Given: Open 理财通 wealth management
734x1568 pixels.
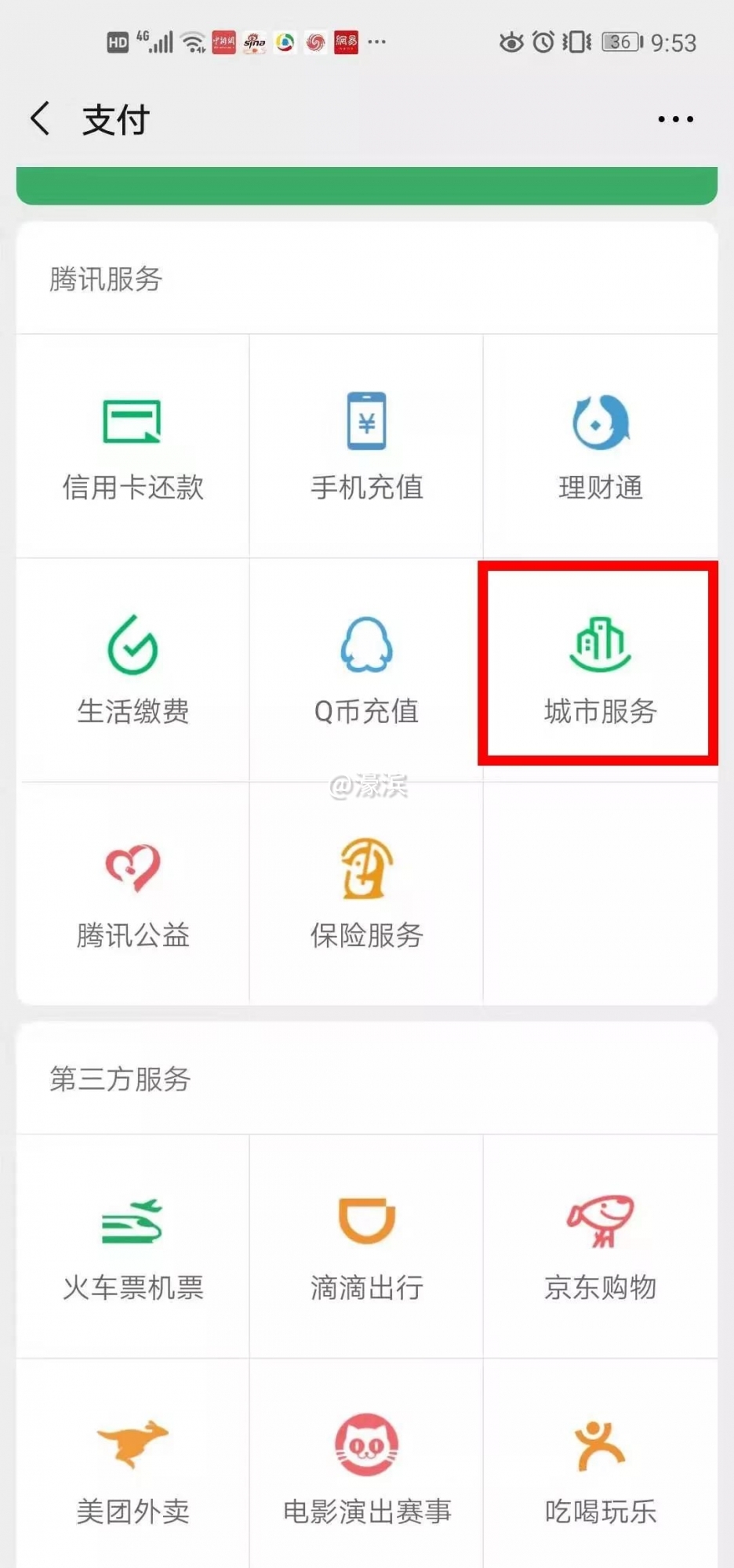Looking at the screenshot, I should [599, 447].
